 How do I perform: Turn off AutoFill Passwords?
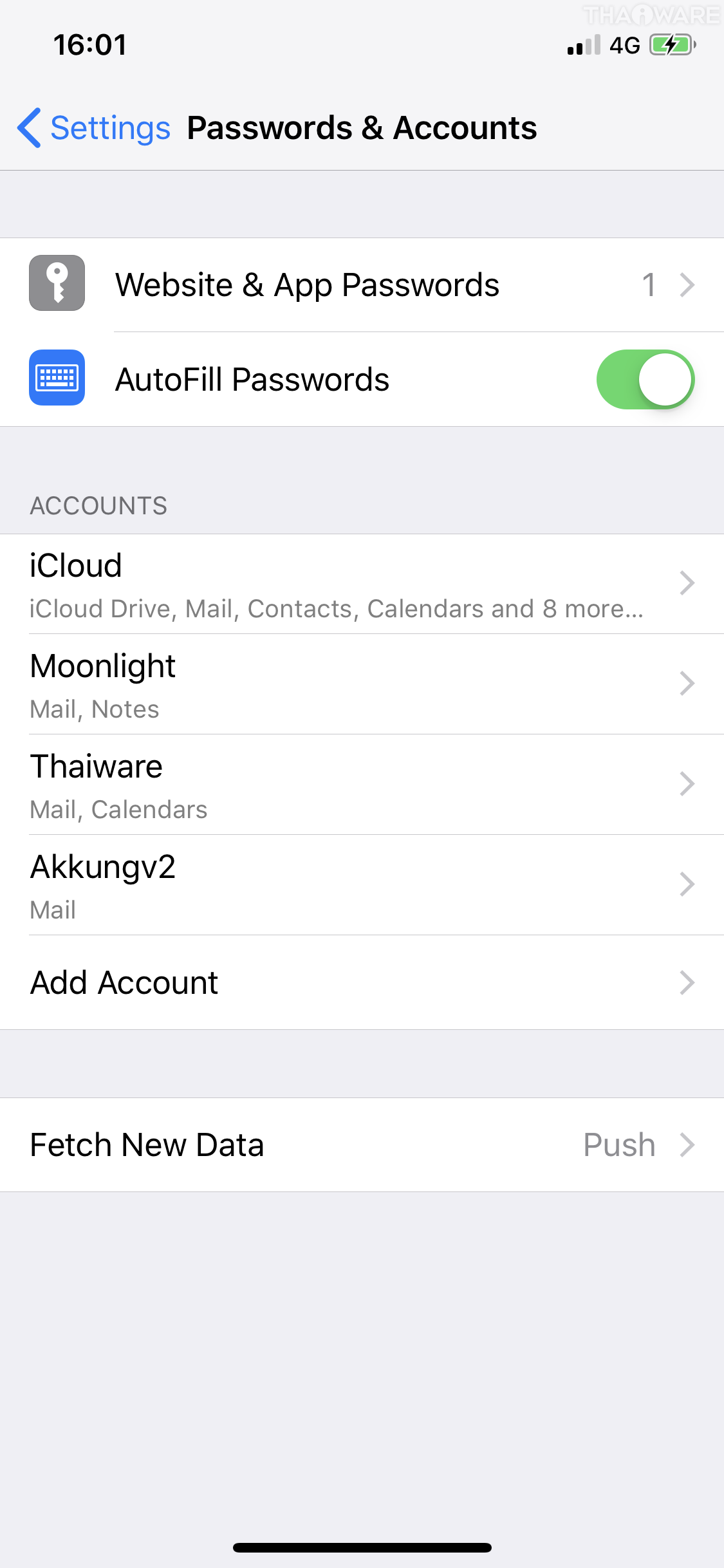point(645,380)
